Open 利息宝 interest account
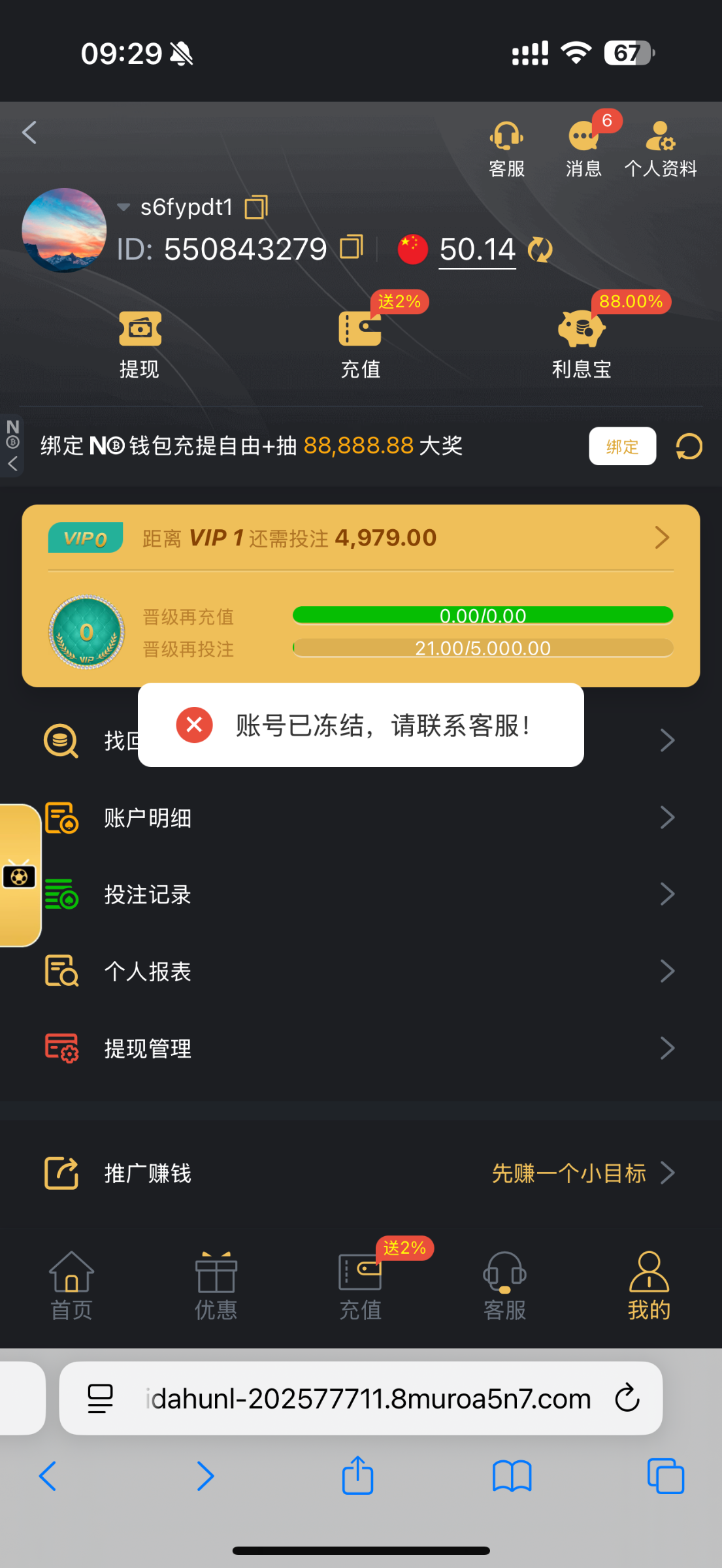Viewport: 722px width, 1568px height. click(582, 344)
